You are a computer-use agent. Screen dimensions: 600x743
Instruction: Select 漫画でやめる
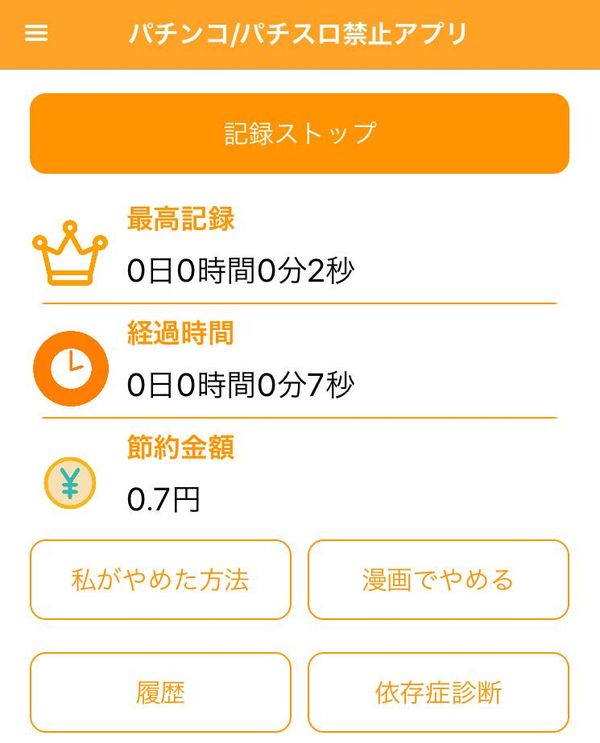tap(438, 579)
